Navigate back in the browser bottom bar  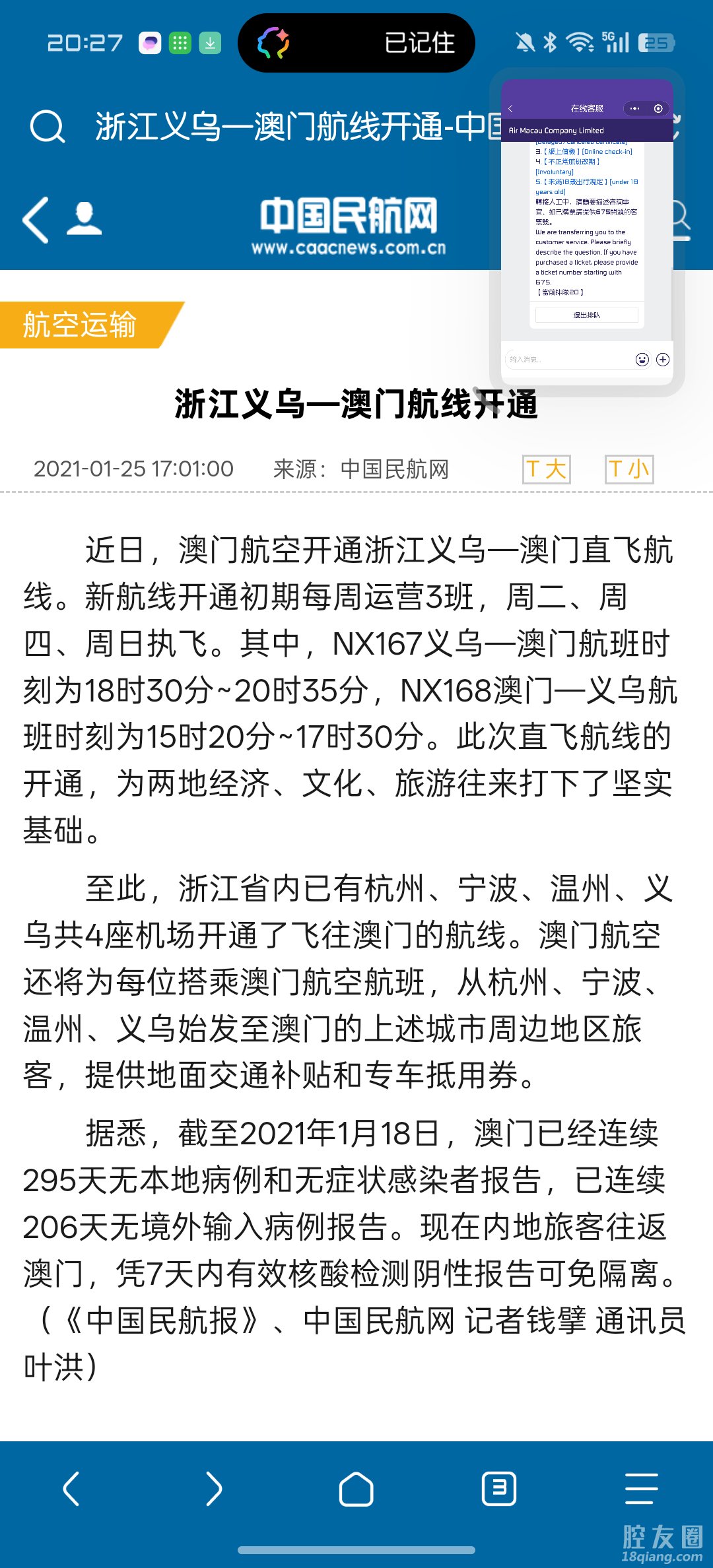[71, 1489]
